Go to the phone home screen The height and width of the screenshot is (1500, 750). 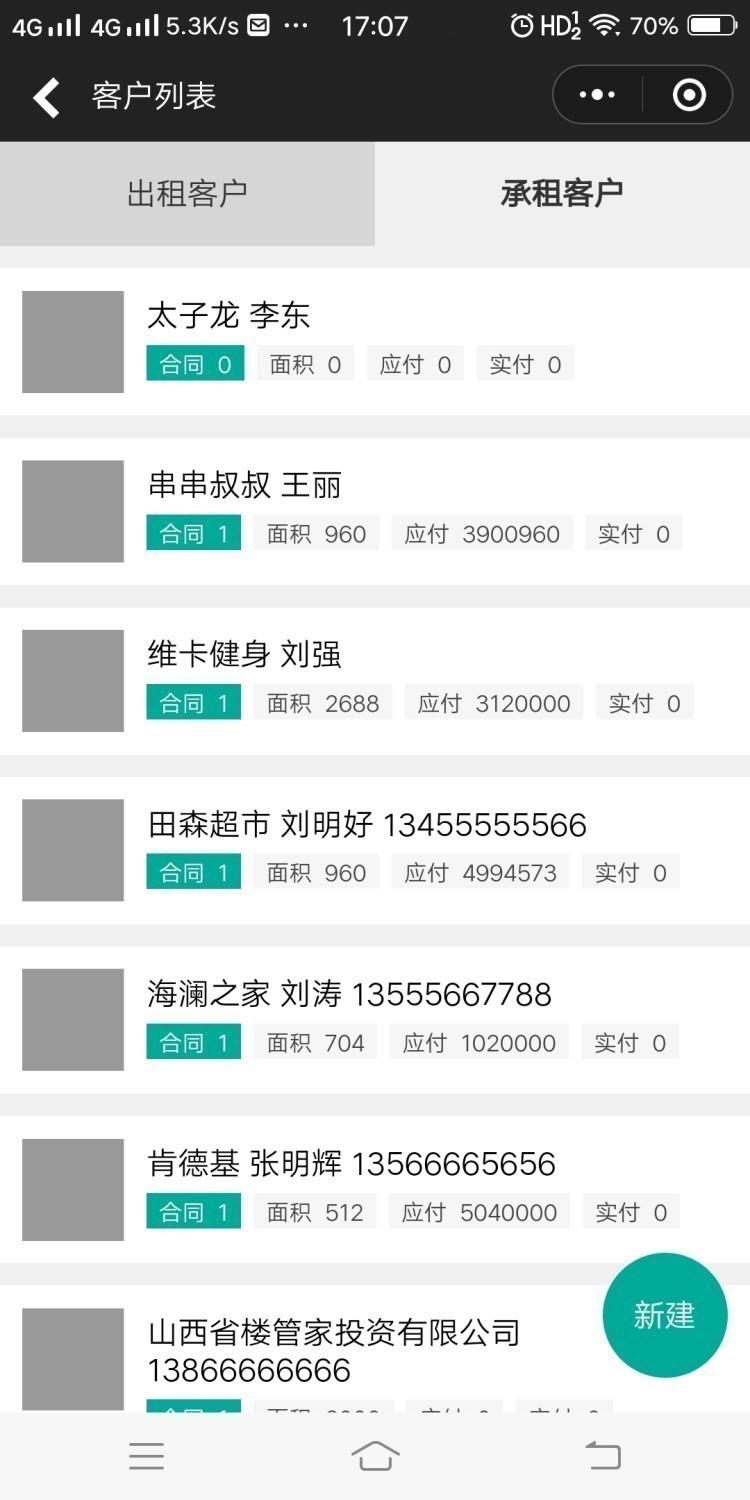click(375, 1456)
